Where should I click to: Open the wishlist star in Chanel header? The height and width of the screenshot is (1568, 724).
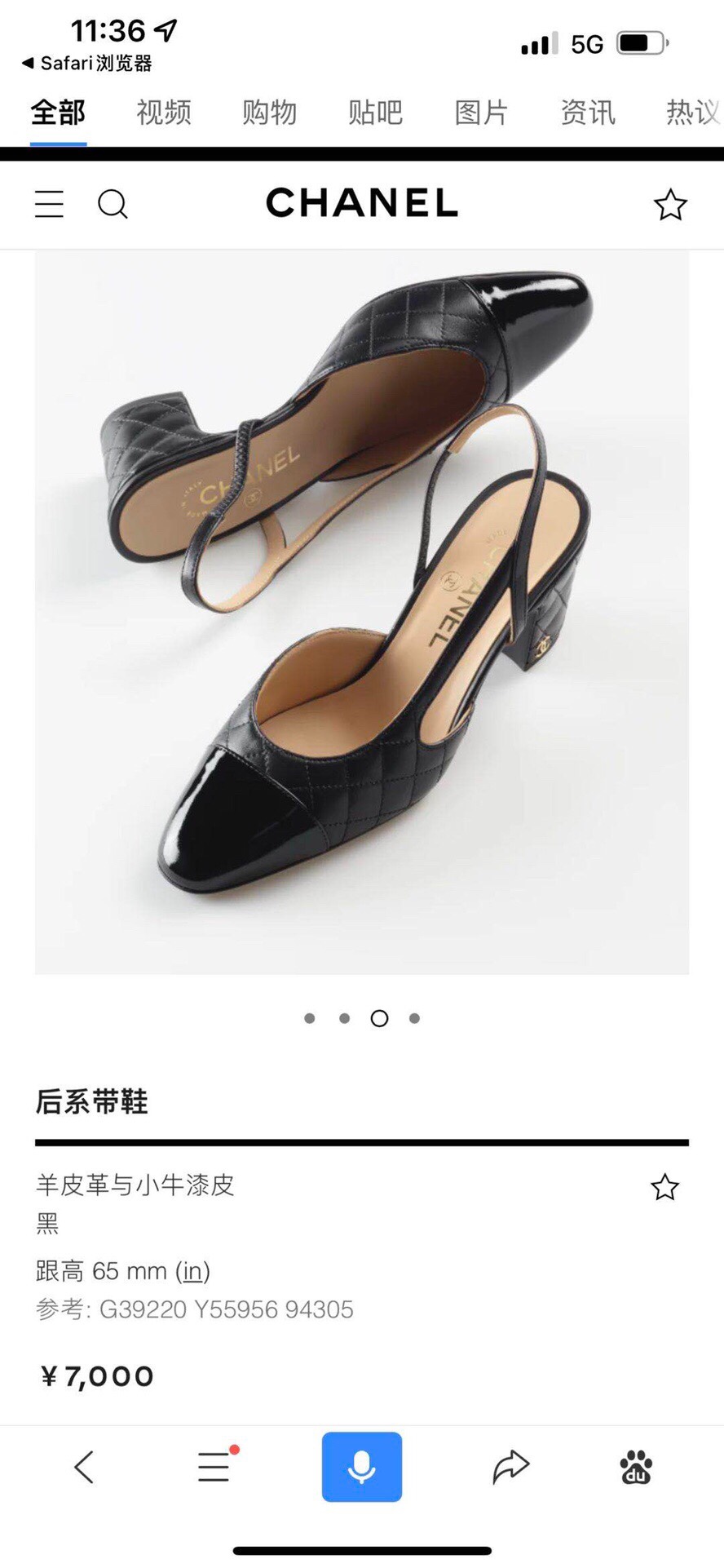pyautogui.click(x=670, y=205)
